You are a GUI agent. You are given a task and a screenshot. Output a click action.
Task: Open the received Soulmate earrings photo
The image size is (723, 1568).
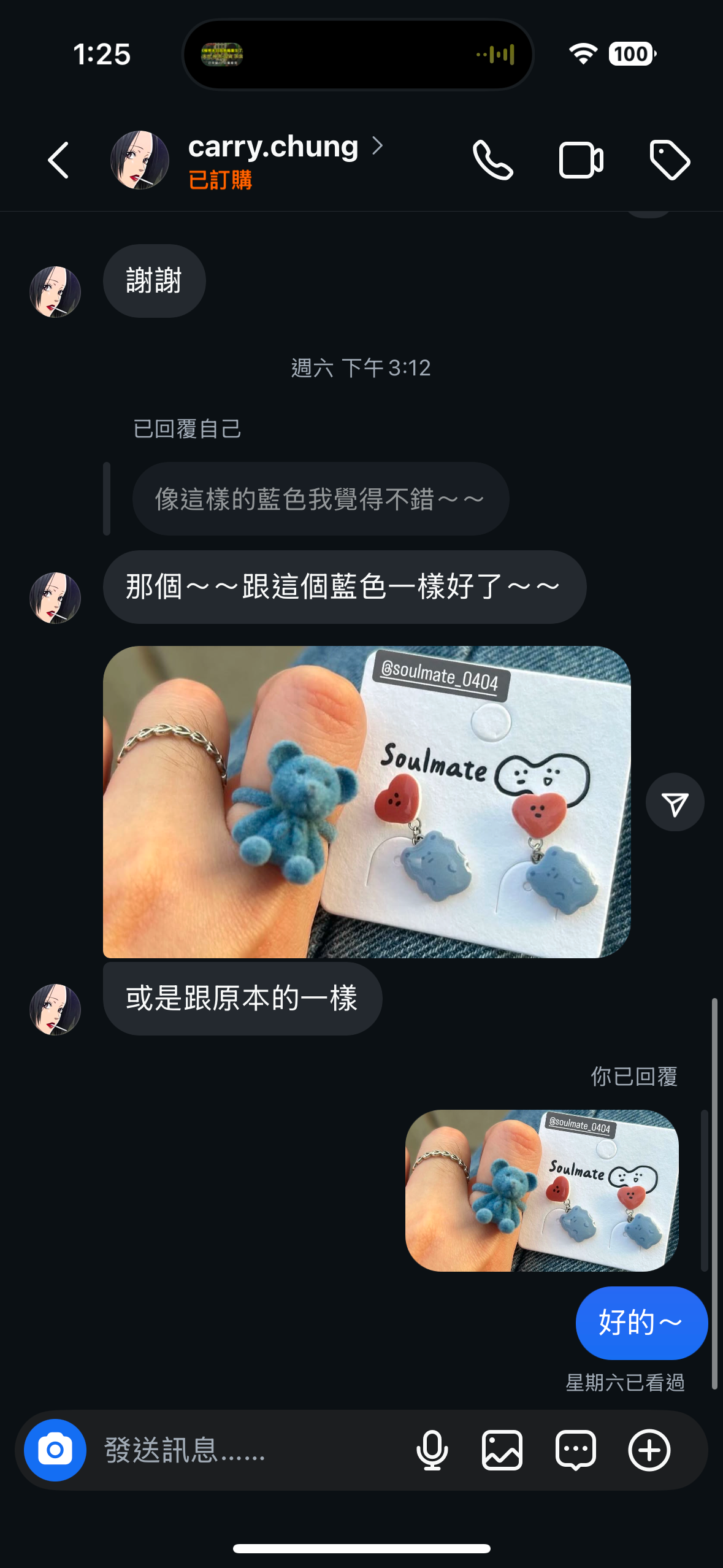pos(367,802)
